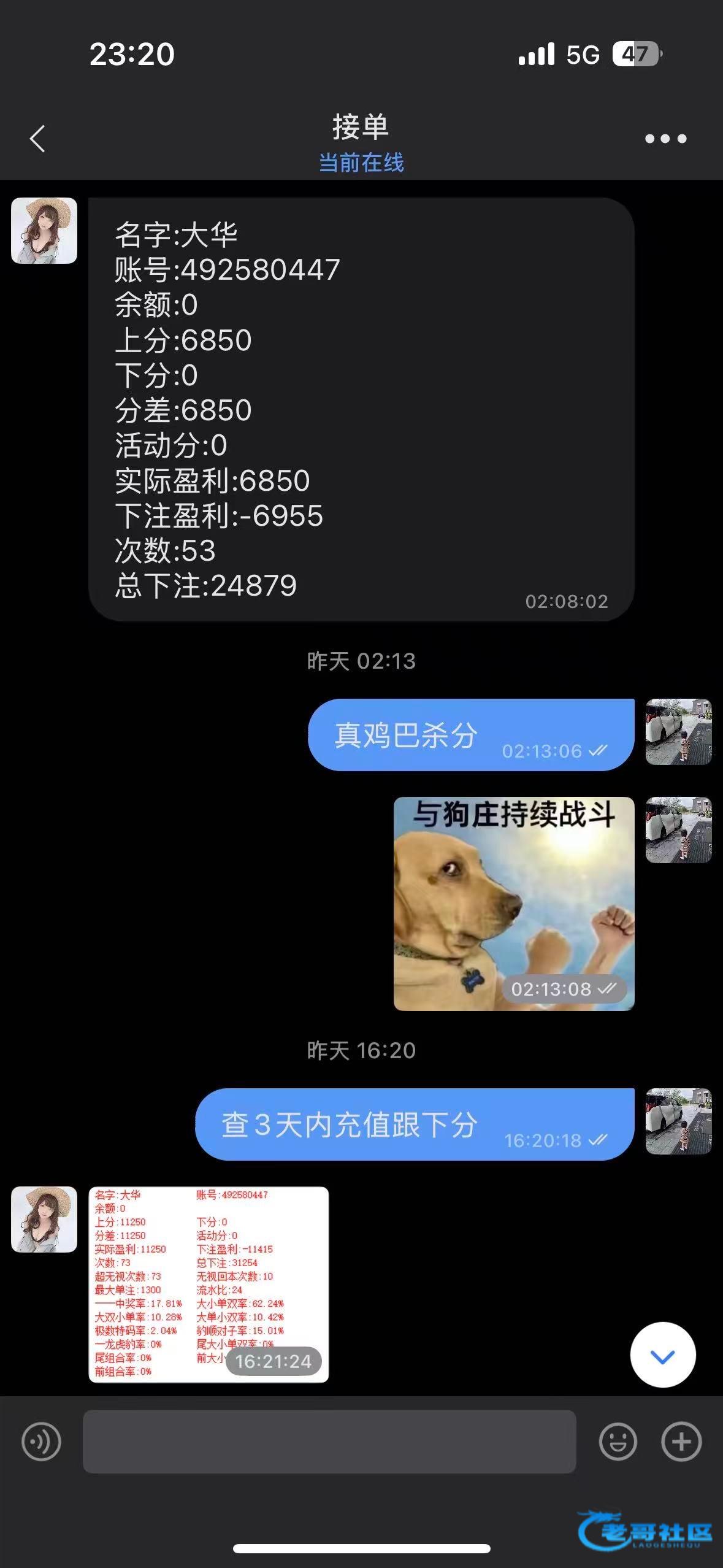Jump to latest messages with down arrow
This screenshot has width=723, height=1568.
(663, 1355)
